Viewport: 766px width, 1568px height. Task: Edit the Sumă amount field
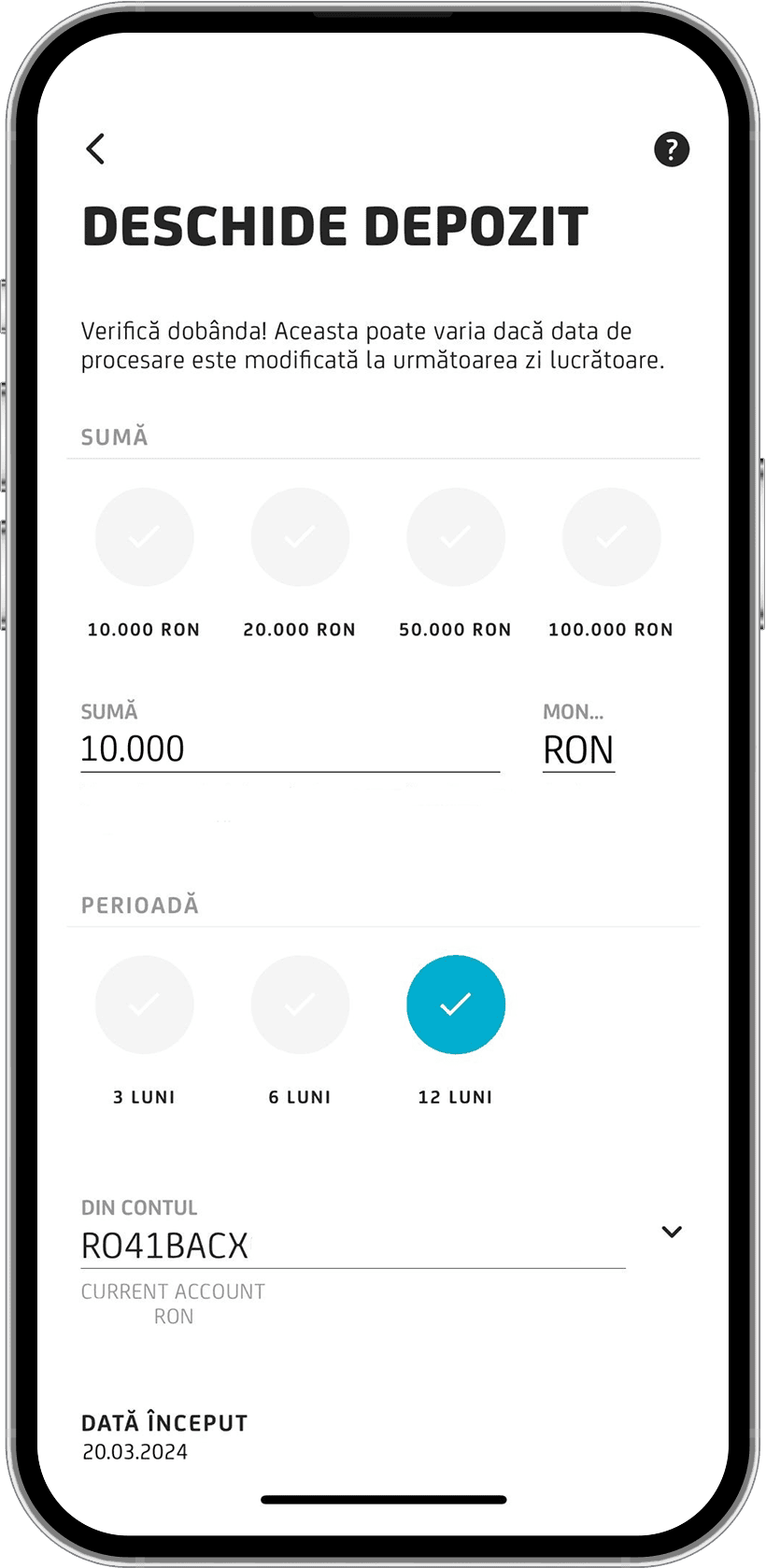coord(290,749)
